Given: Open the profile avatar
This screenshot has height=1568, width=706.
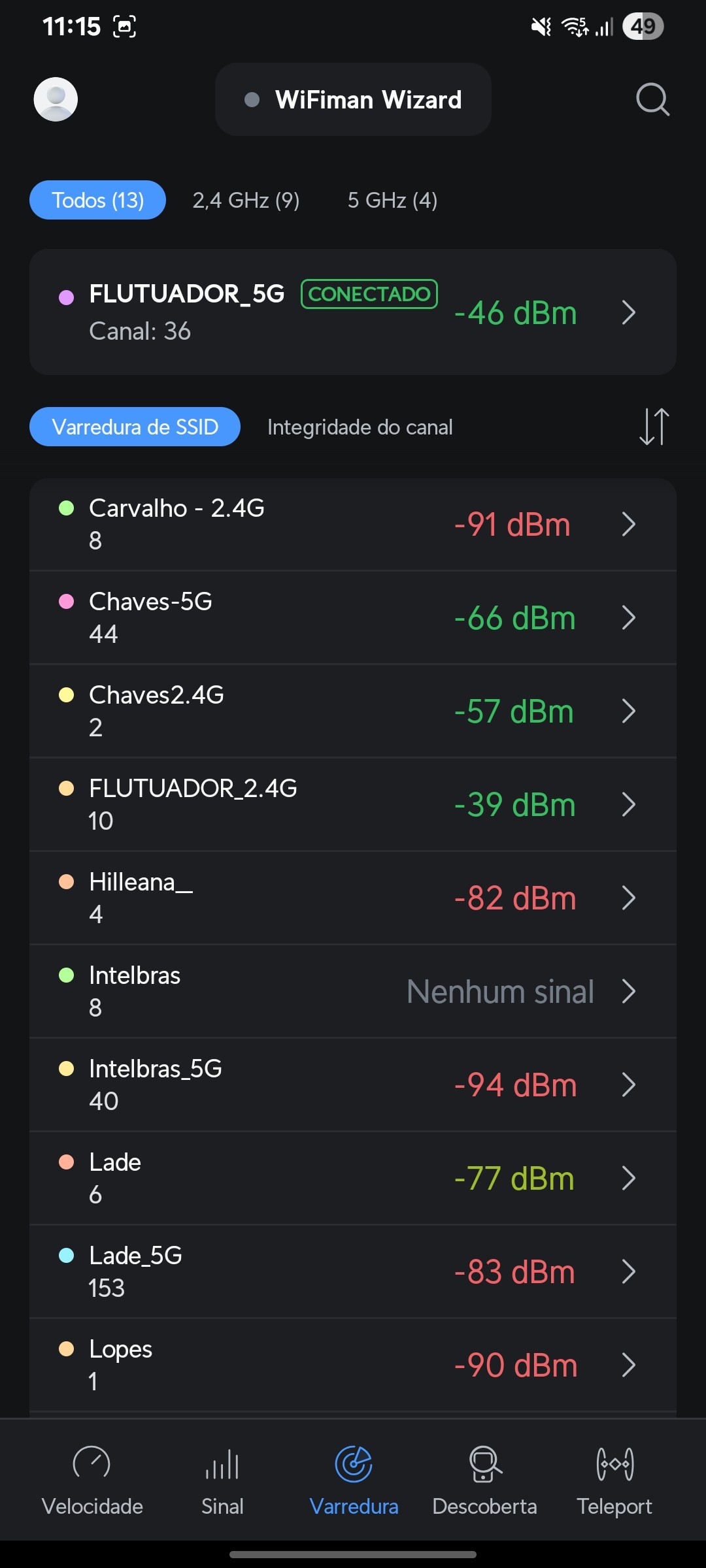Looking at the screenshot, I should pyautogui.click(x=56, y=99).
